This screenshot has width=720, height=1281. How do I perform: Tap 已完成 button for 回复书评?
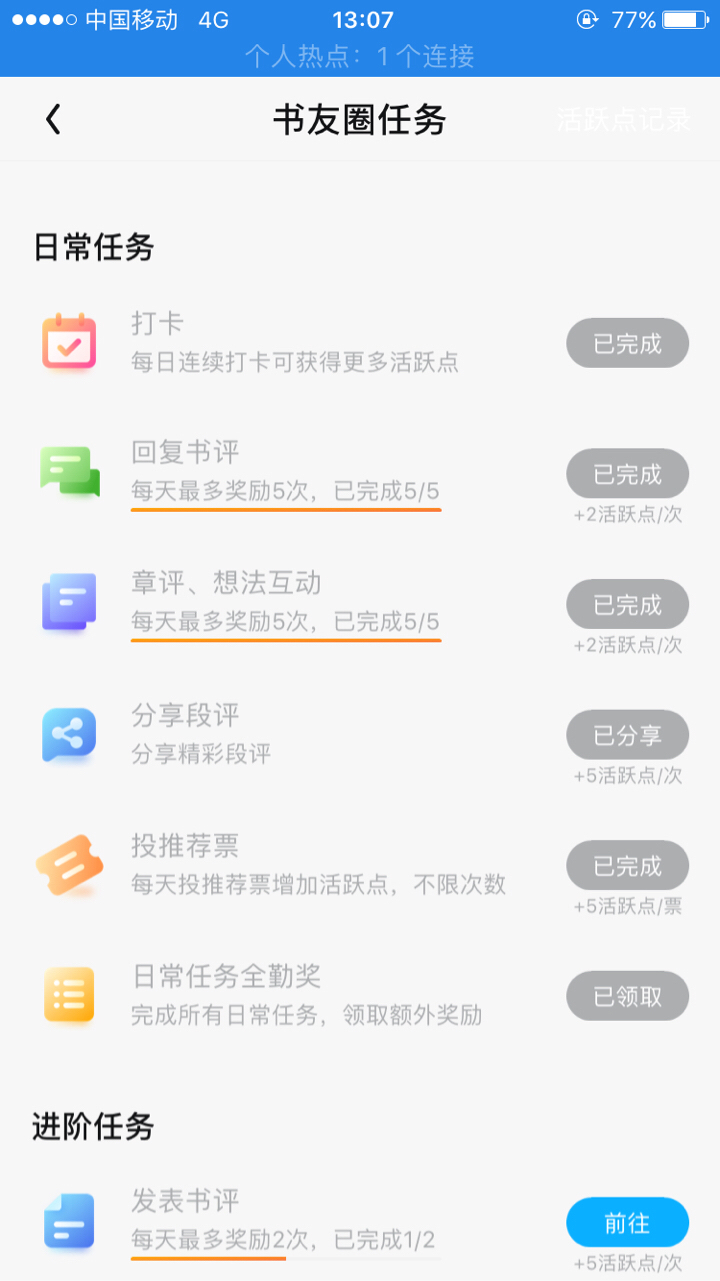628,474
